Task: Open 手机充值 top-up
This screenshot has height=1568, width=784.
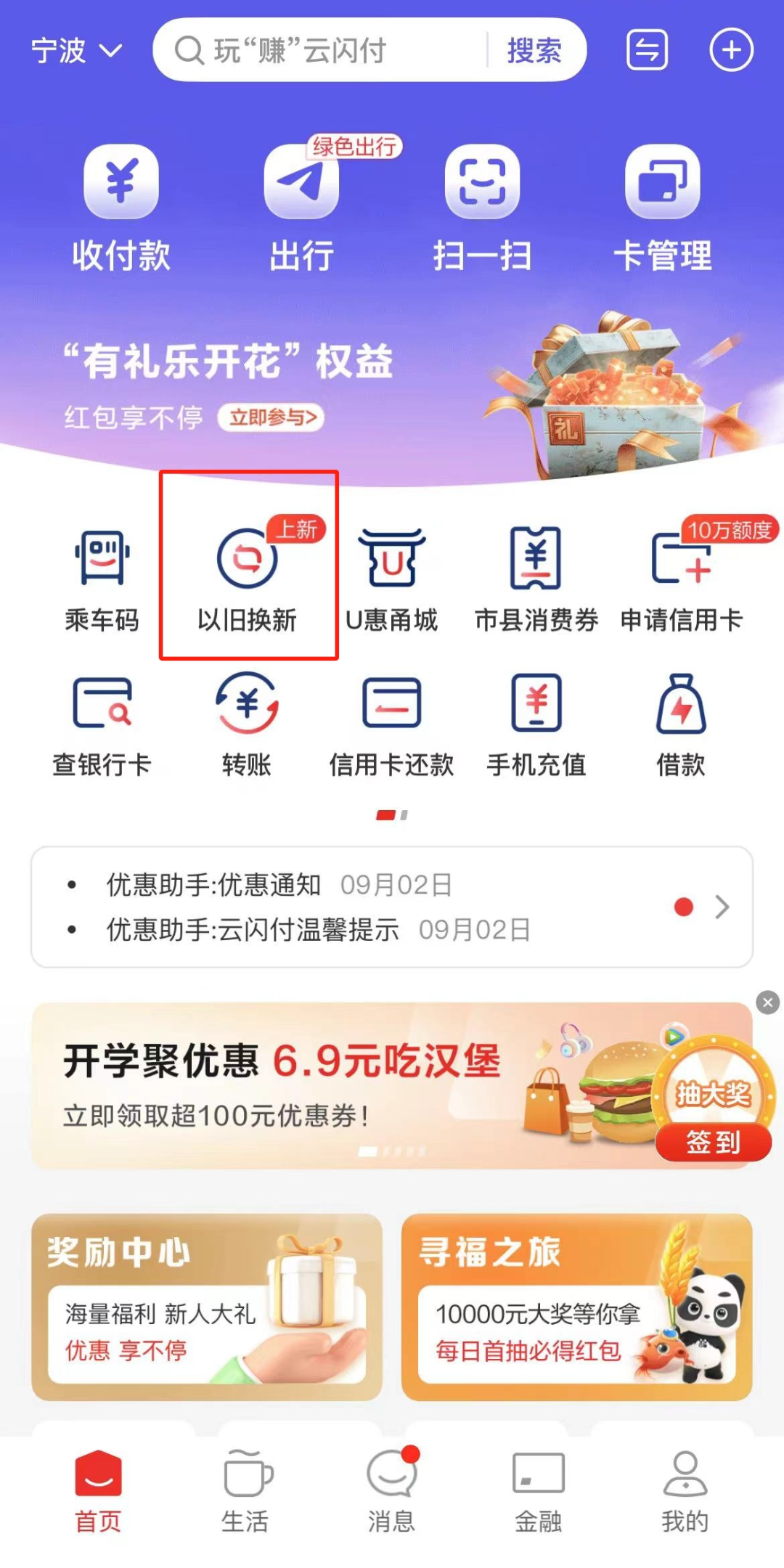Action: coord(536,722)
